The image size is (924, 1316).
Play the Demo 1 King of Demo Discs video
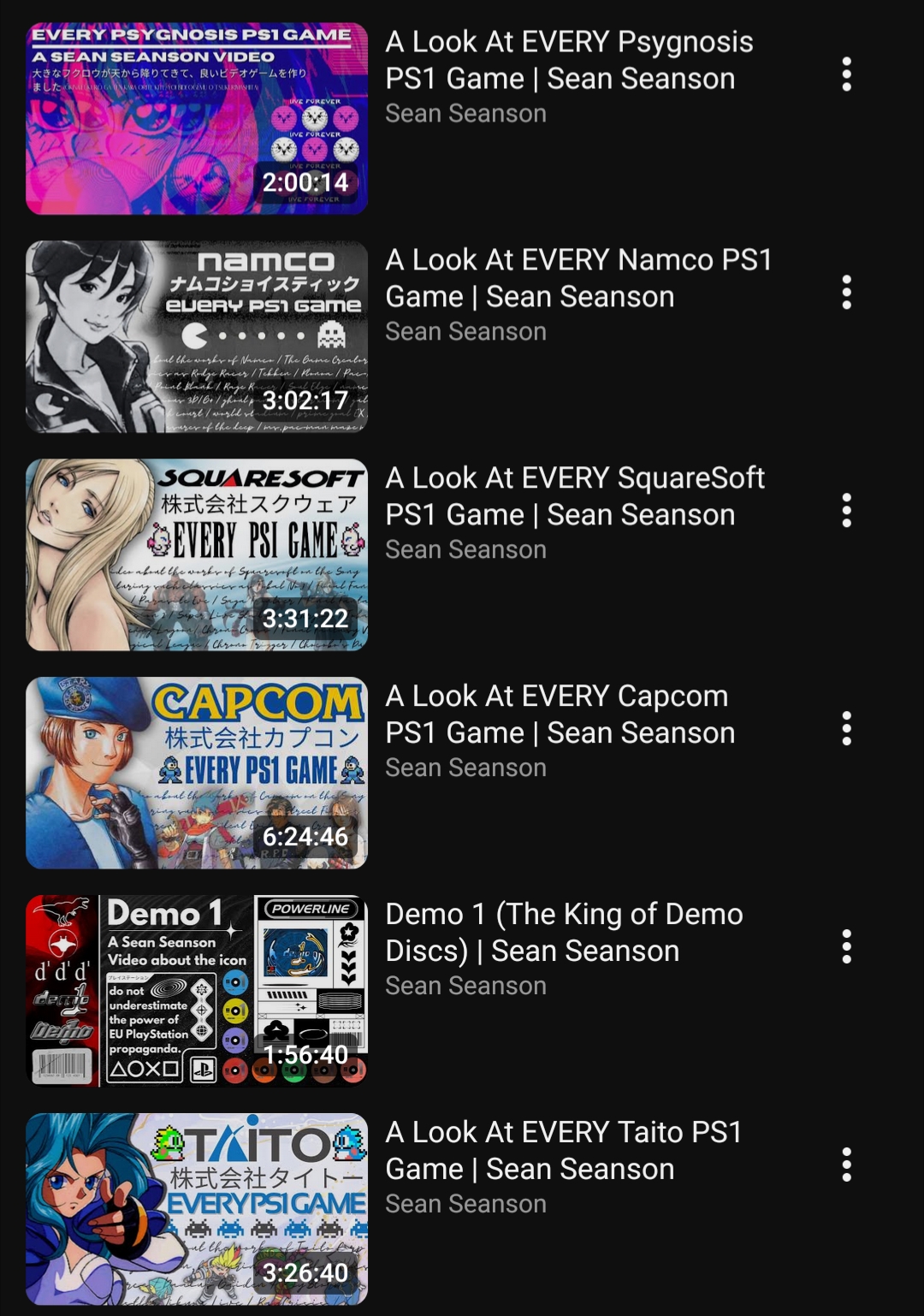tap(197, 991)
